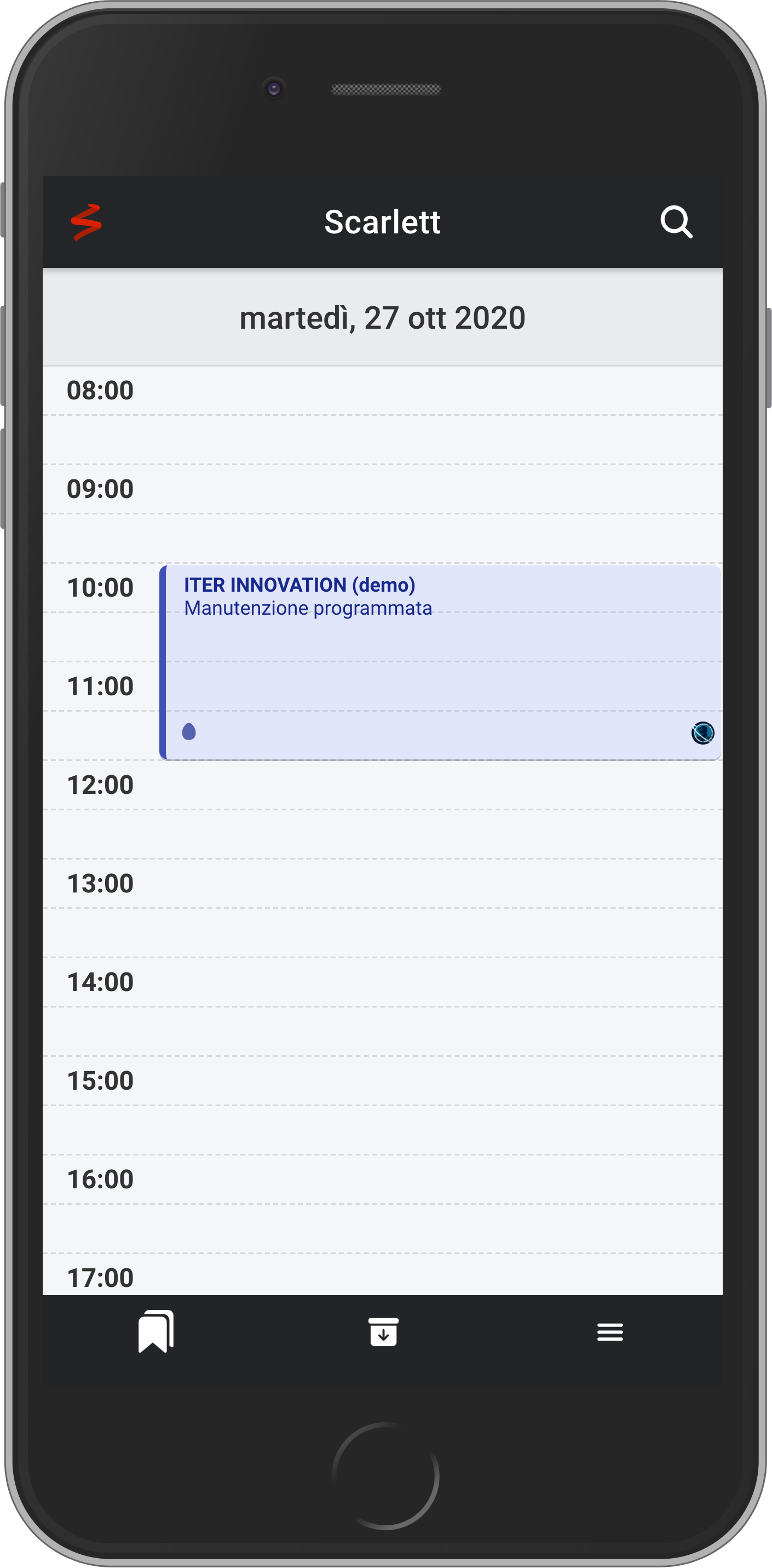Tap the date header martedì, 27 ott 2020
This screenshot has width=772, height=1568.
tap(382, 318)
